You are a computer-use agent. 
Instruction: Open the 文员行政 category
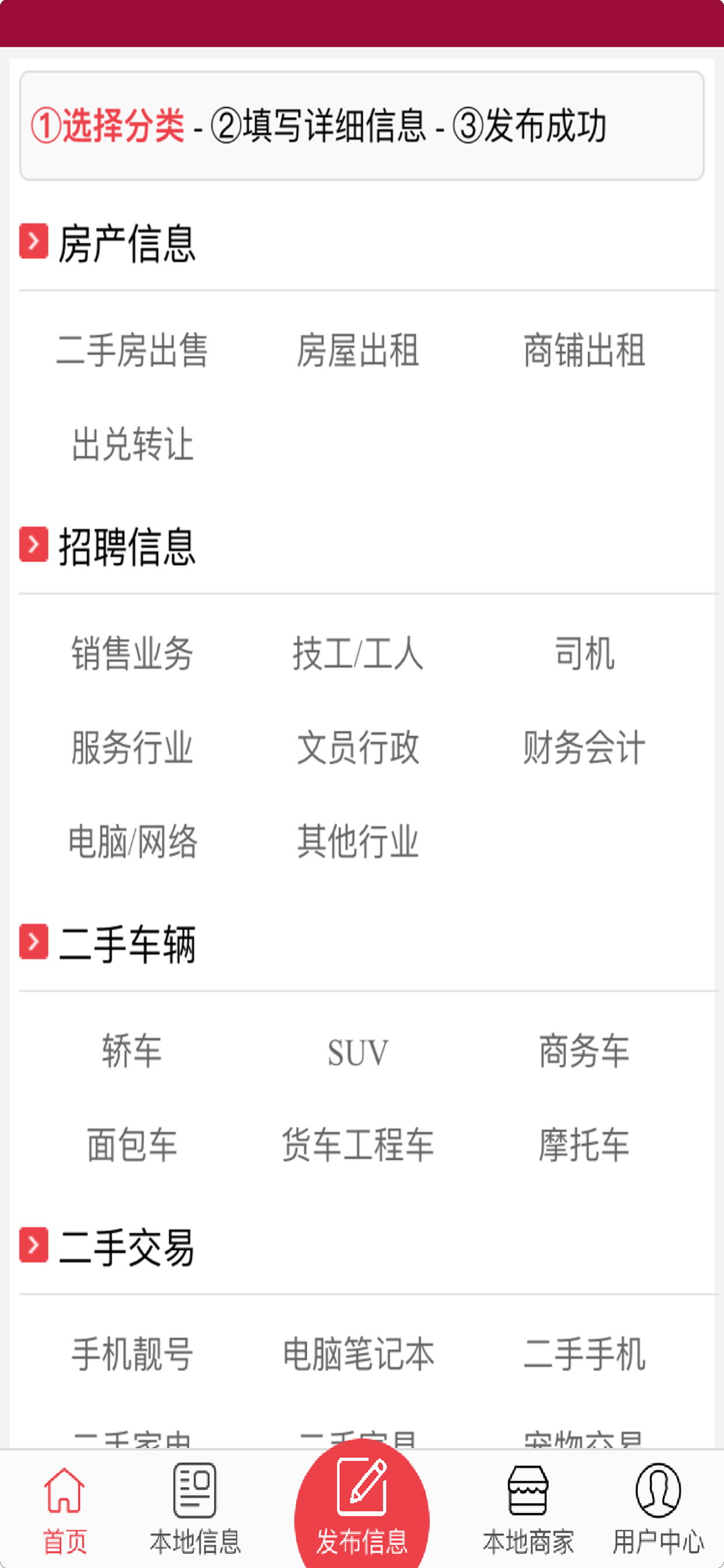[x=358, y=747]
